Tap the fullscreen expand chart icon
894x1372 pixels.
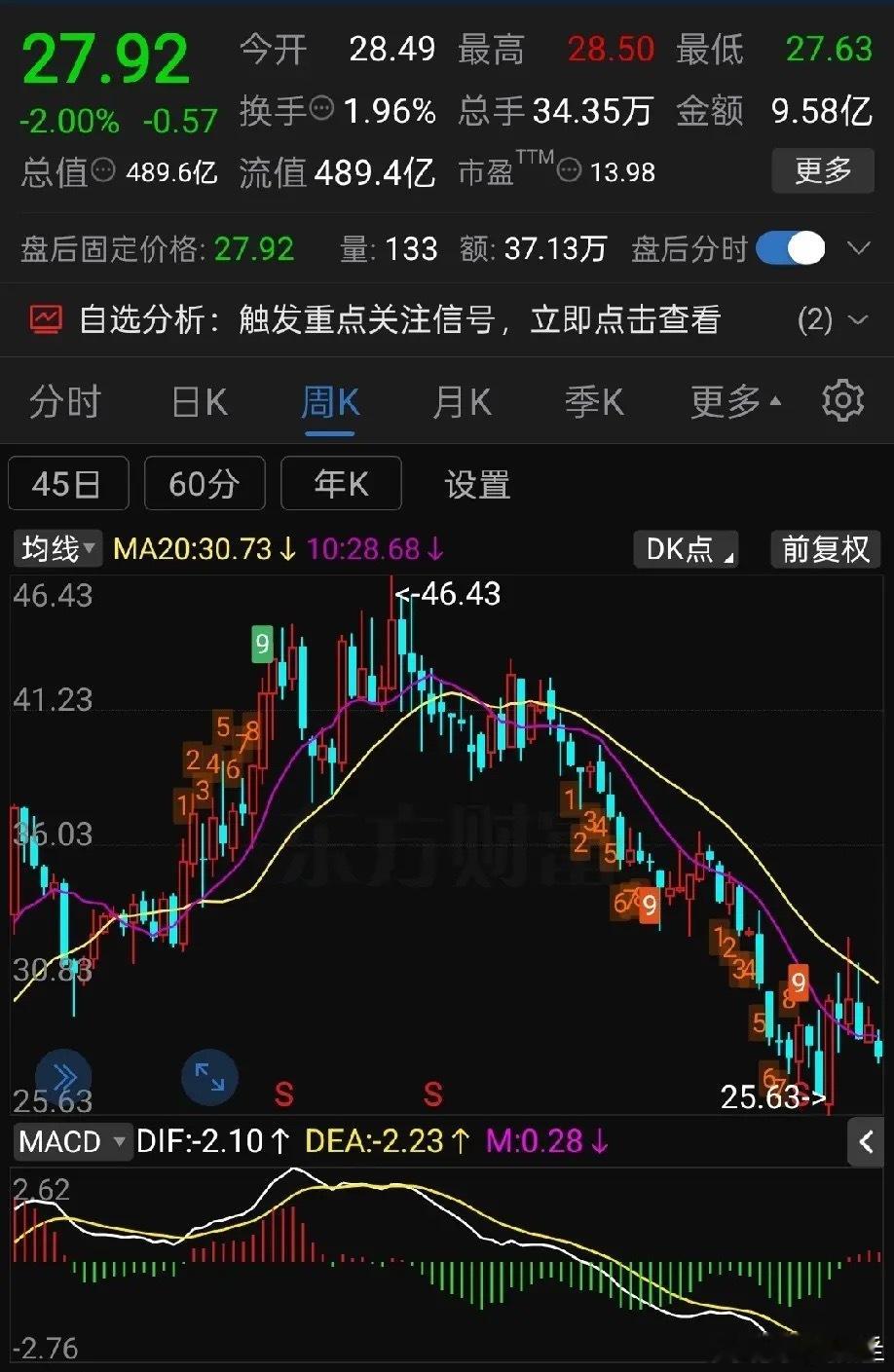[x=209, y=1077]
